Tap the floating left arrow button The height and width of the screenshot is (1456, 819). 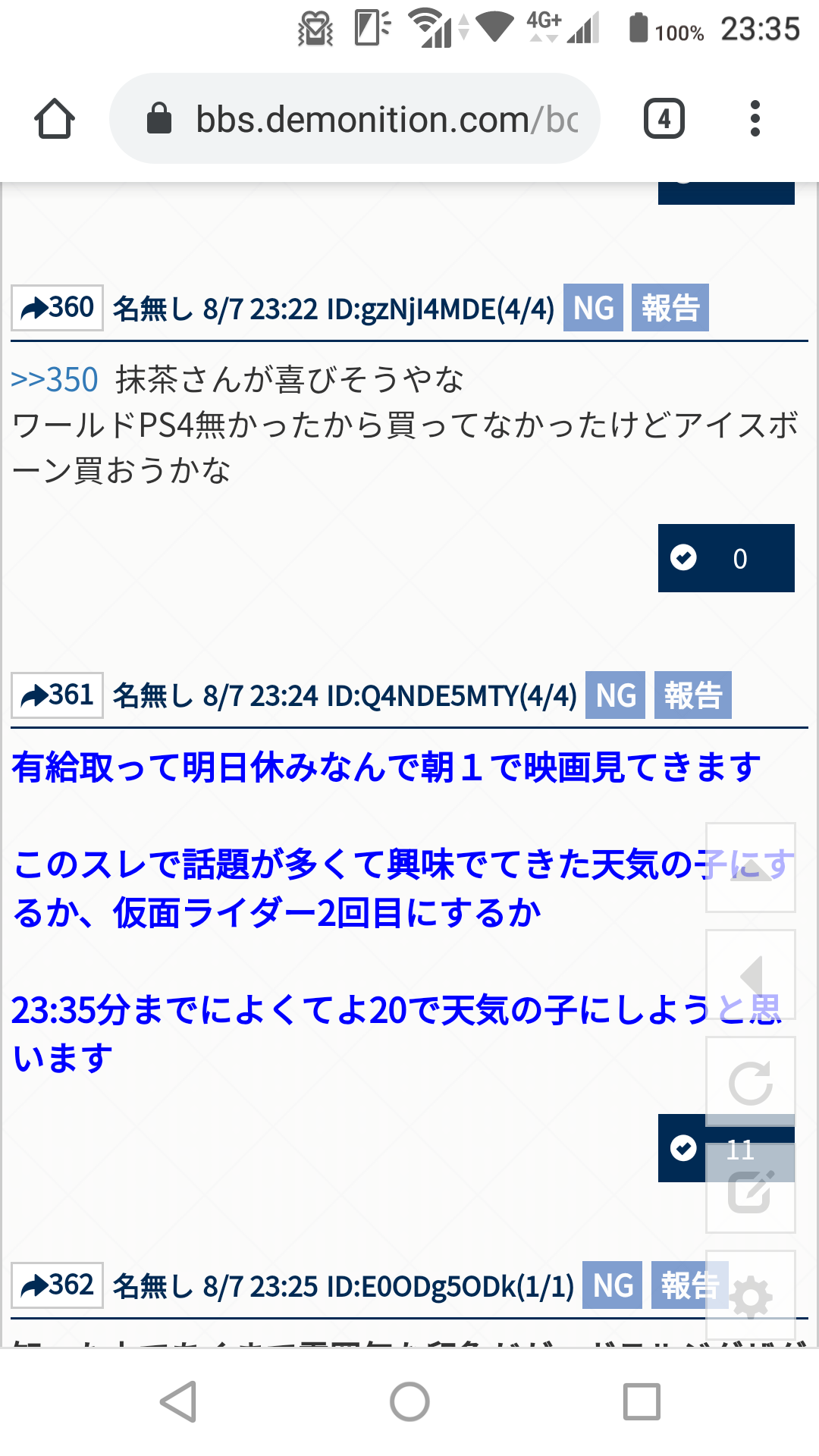click(750, 974)
